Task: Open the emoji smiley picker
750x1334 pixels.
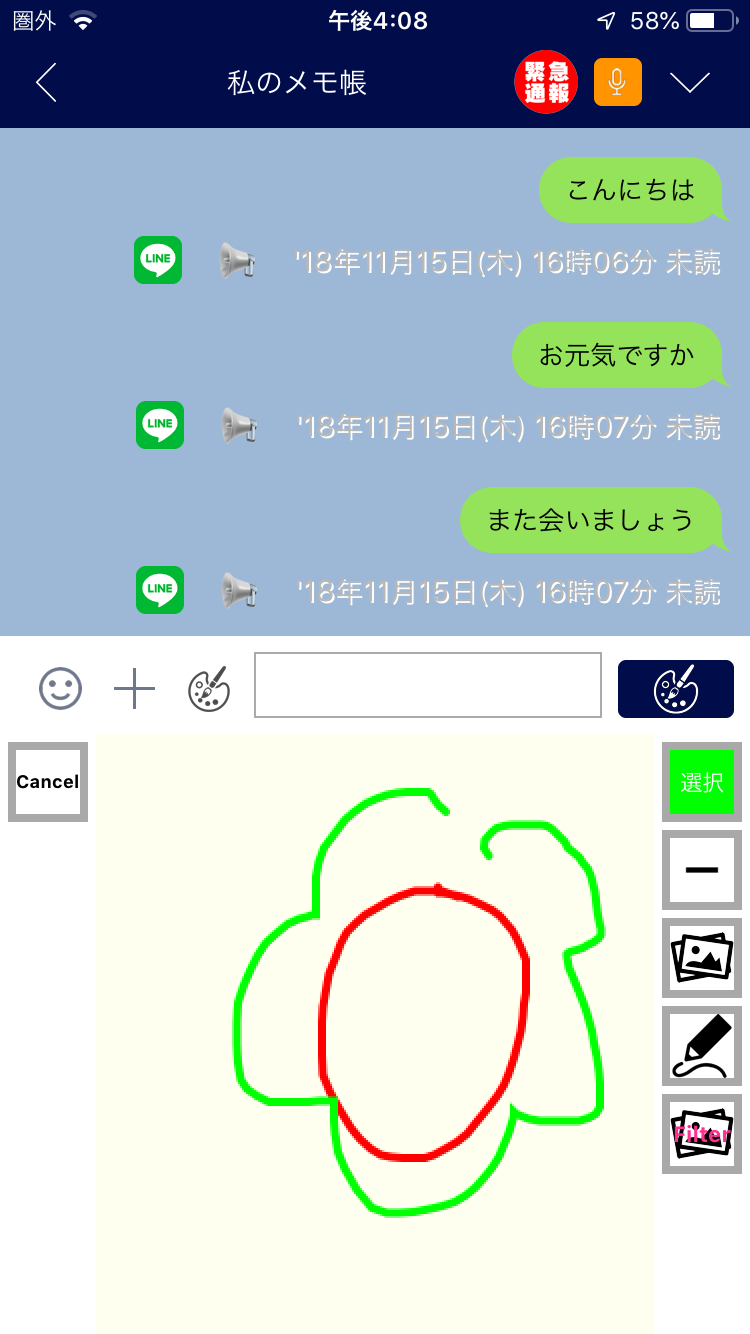Action: point(60,689)
